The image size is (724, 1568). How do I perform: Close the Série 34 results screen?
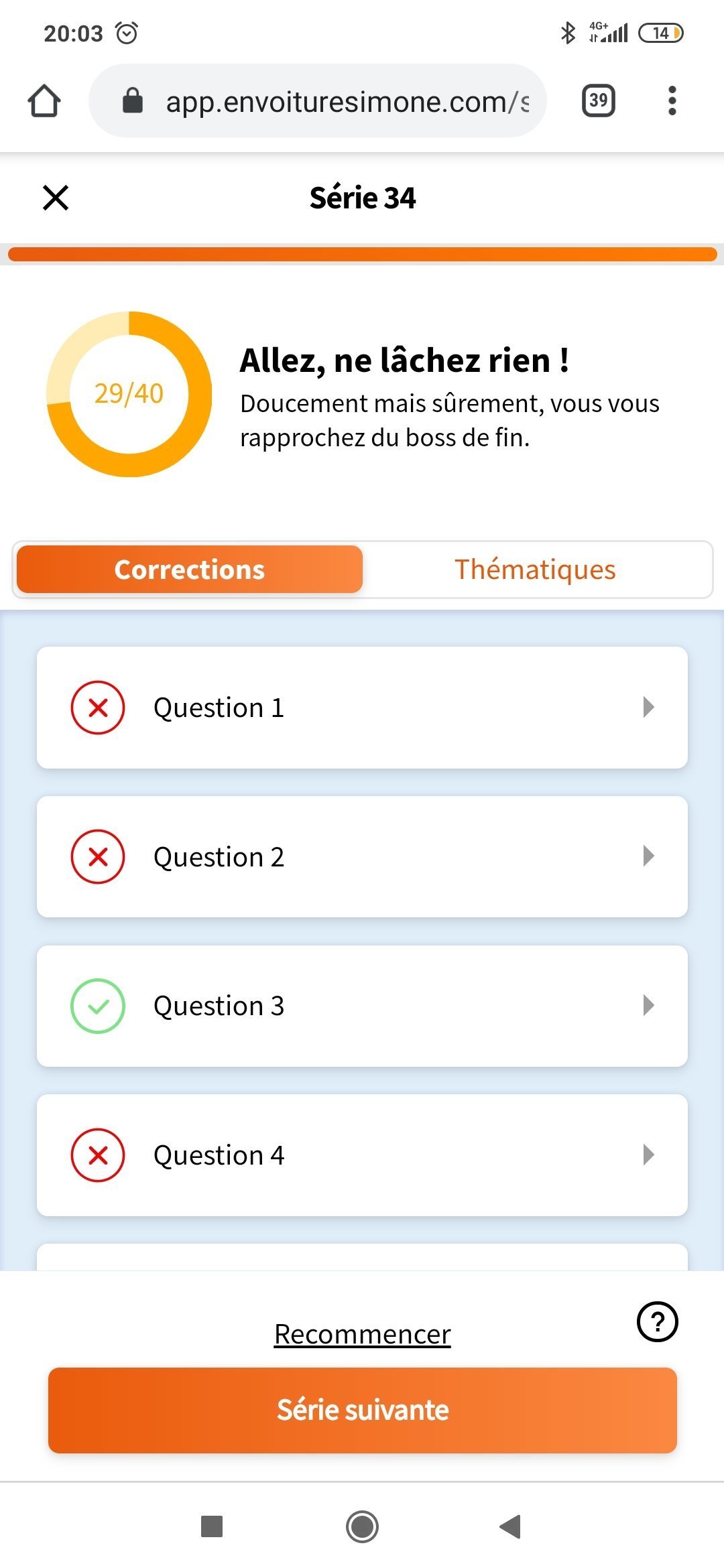tap(56, 198)
